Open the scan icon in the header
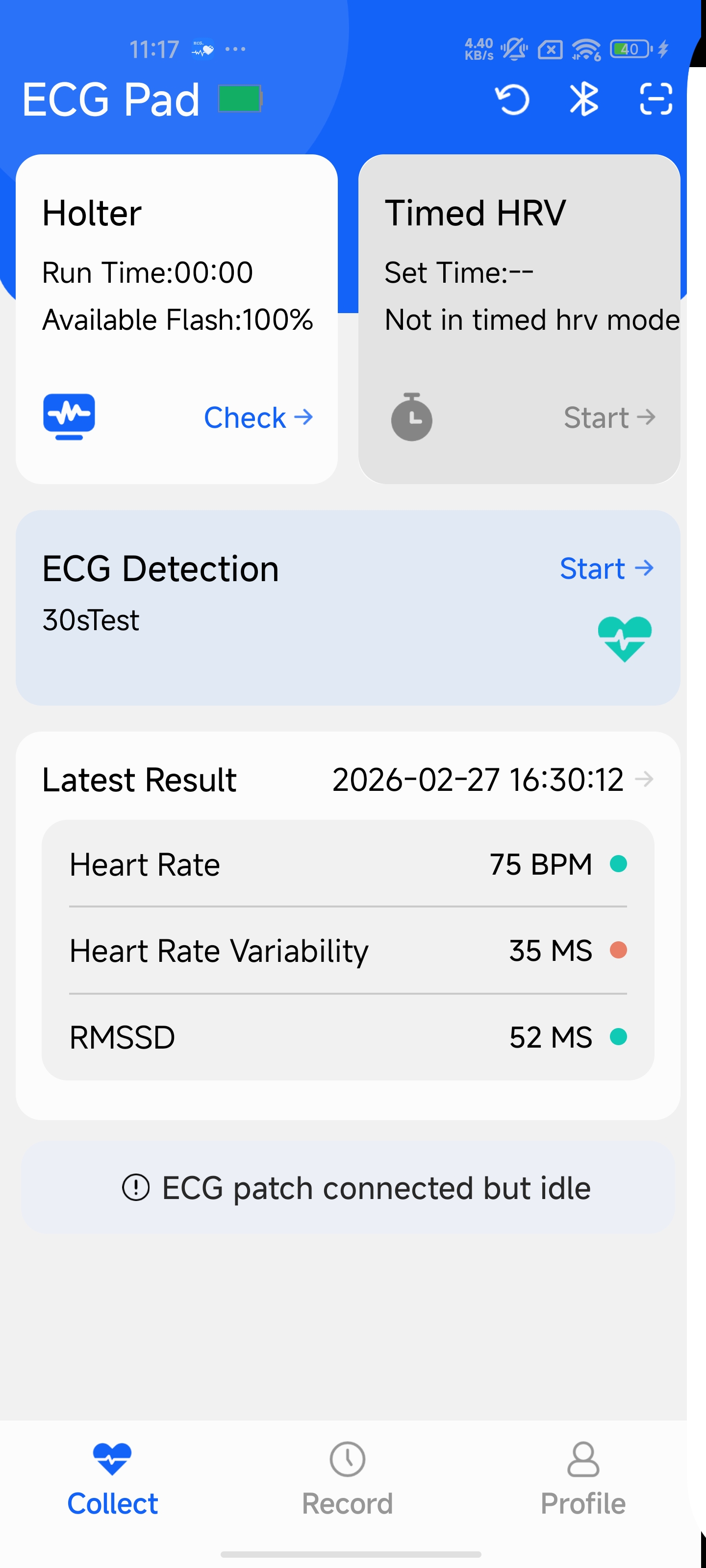This screenshot has height=1568, width=706. [x=656, y=99]
